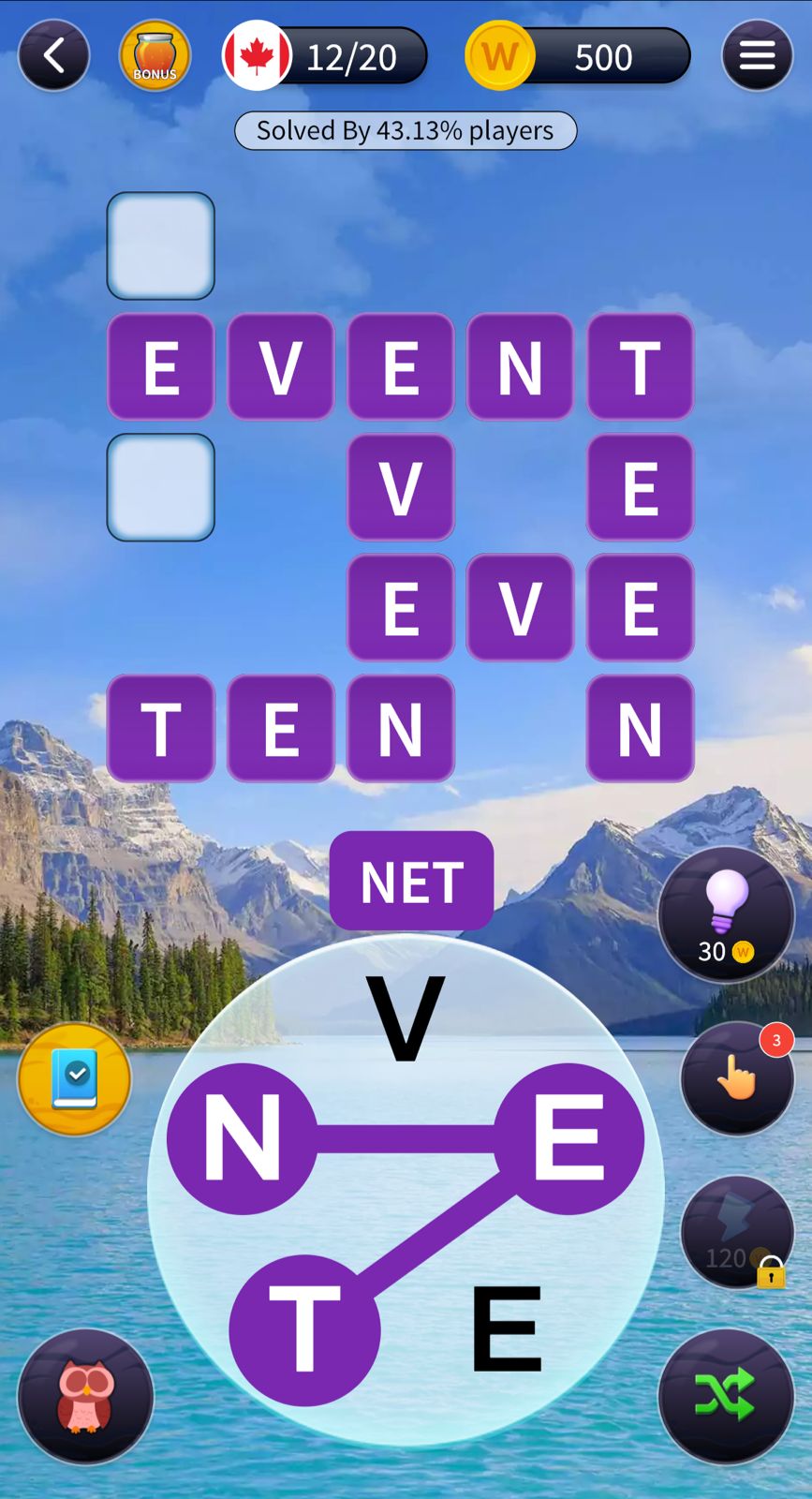Go back using the arrow button

pyautogui.click(x=54, y=56)
